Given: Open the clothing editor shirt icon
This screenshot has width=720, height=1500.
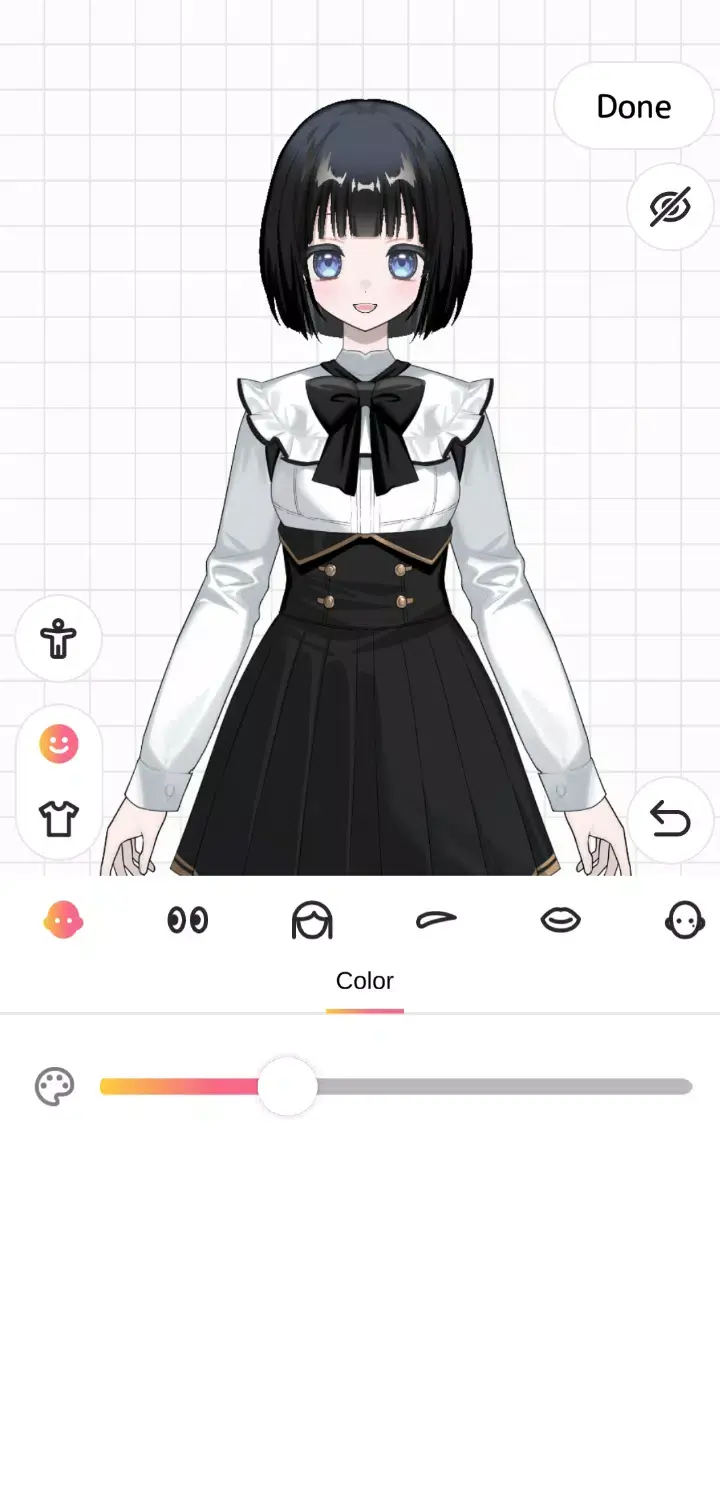Looking at the screenshot, I should (x=57, y=817).
